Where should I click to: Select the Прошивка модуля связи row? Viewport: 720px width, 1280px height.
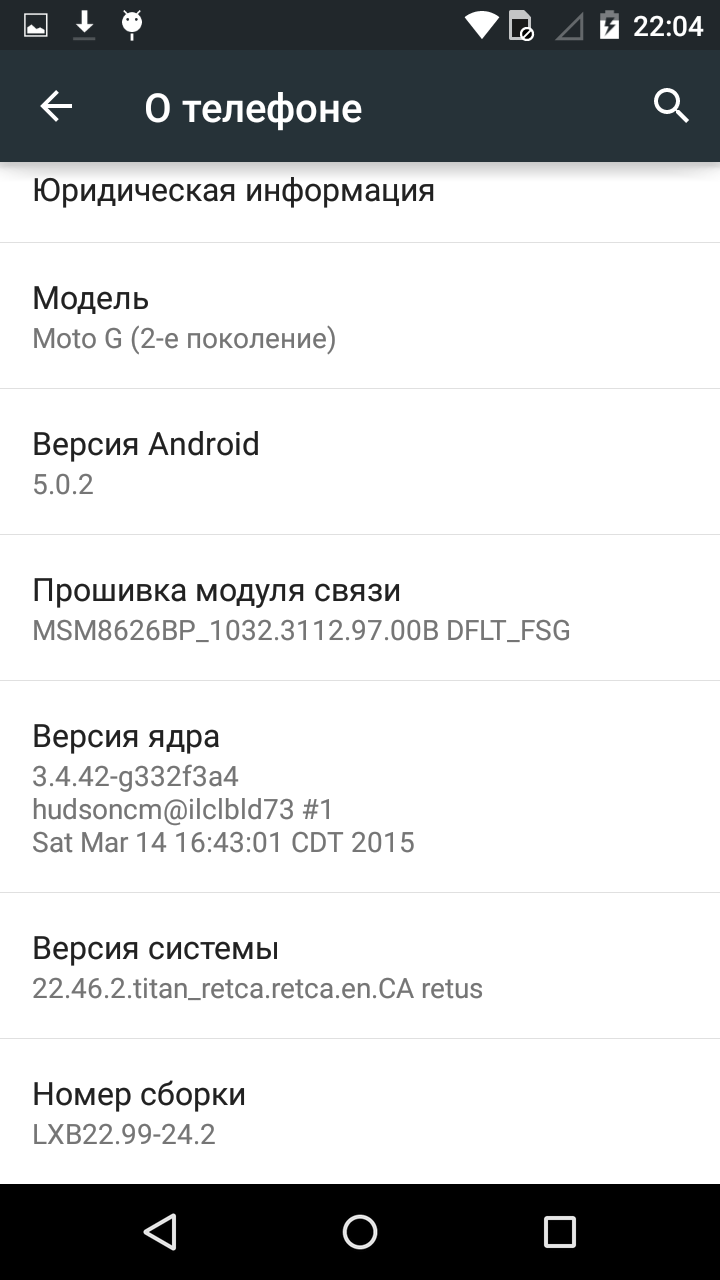(360, 609)
